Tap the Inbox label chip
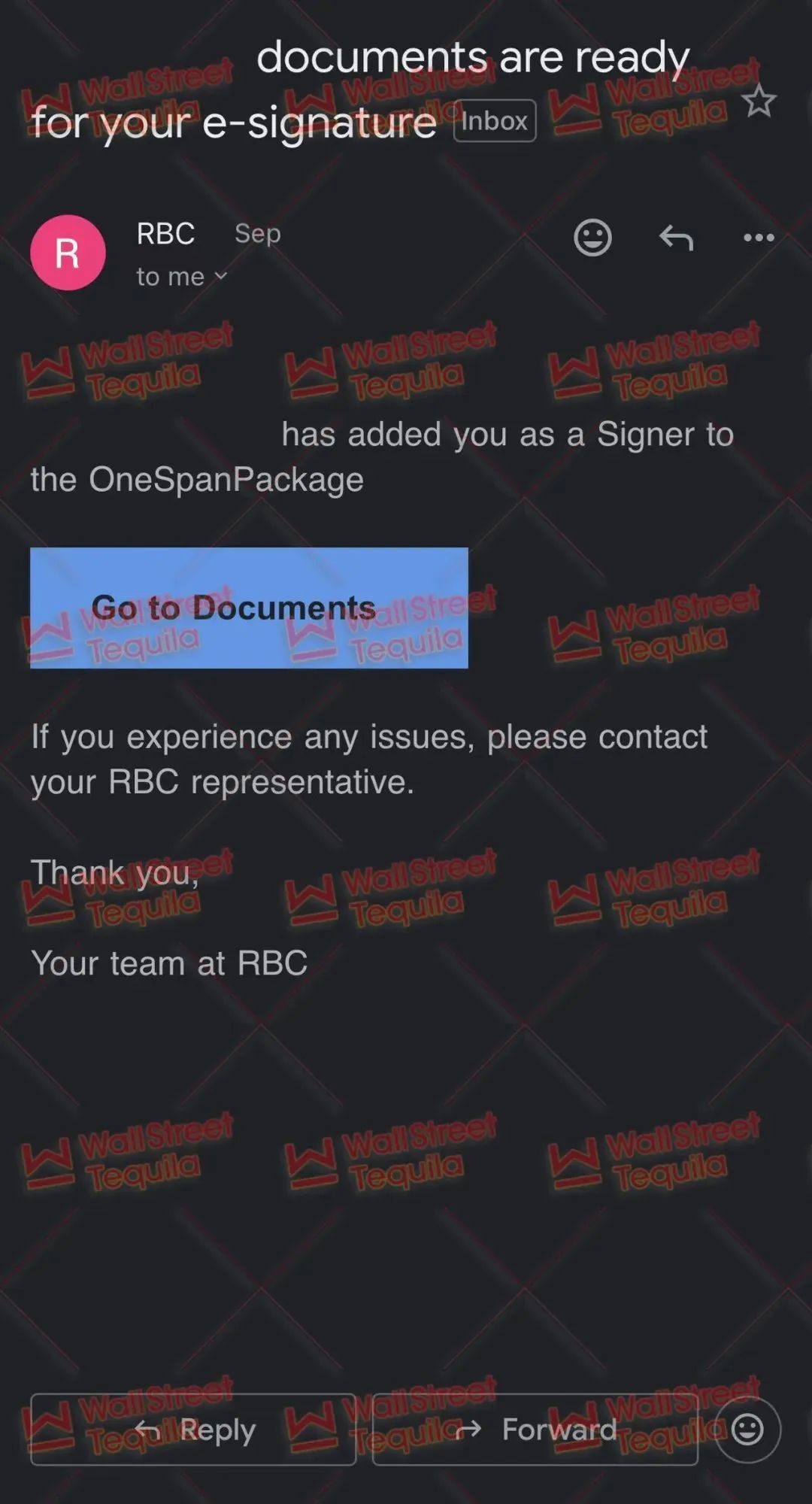 [495, 120]
